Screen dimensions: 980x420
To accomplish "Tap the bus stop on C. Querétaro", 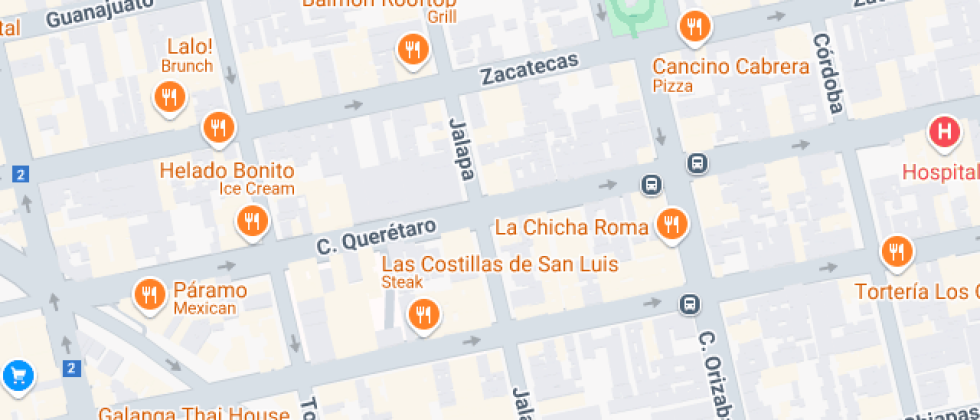I will coord(651,185).
